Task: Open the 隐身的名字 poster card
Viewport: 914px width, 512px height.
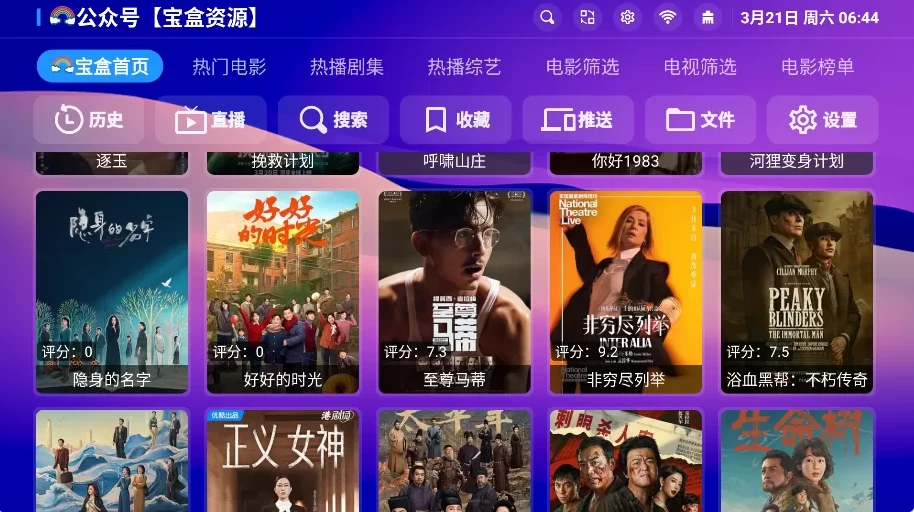Action: [112, 290]
